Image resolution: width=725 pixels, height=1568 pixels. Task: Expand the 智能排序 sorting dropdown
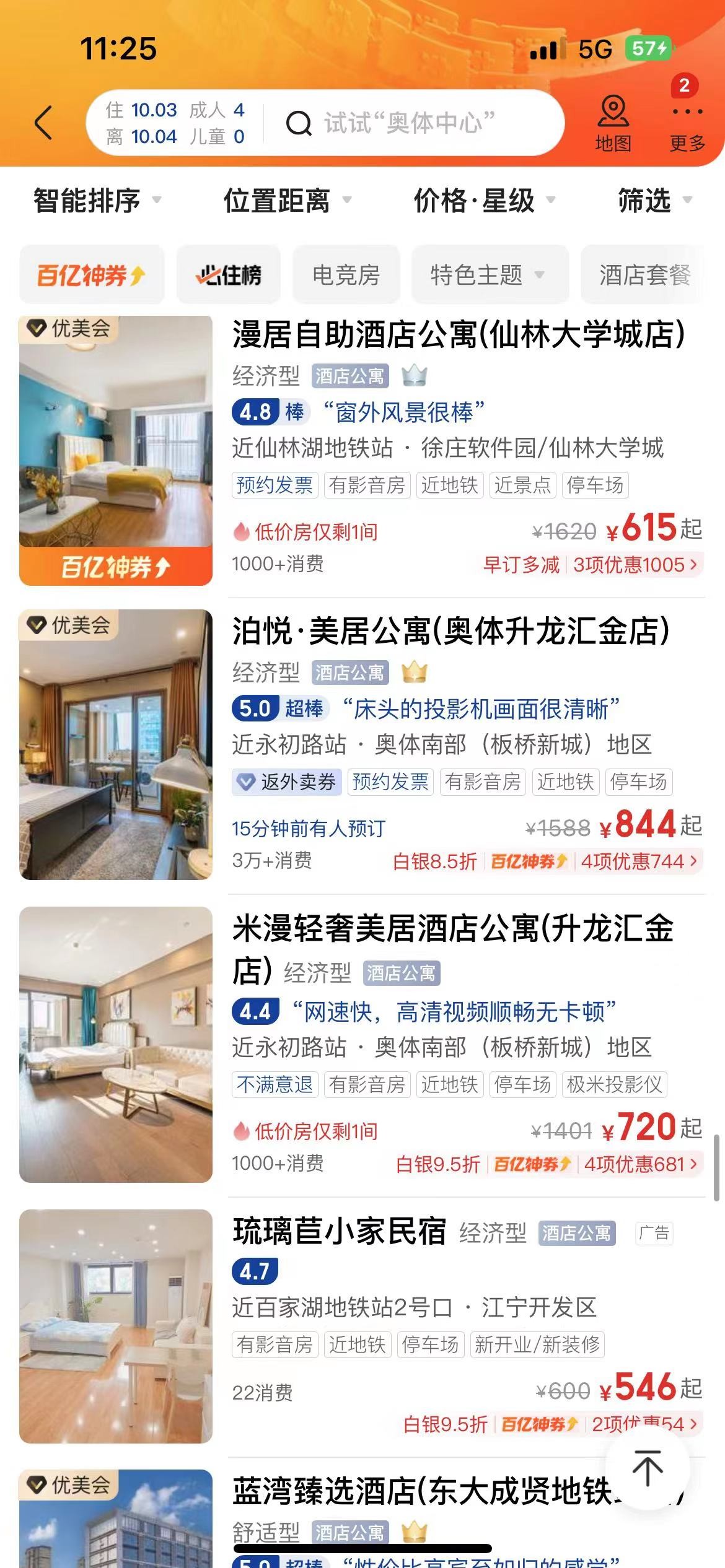[96, 200]
